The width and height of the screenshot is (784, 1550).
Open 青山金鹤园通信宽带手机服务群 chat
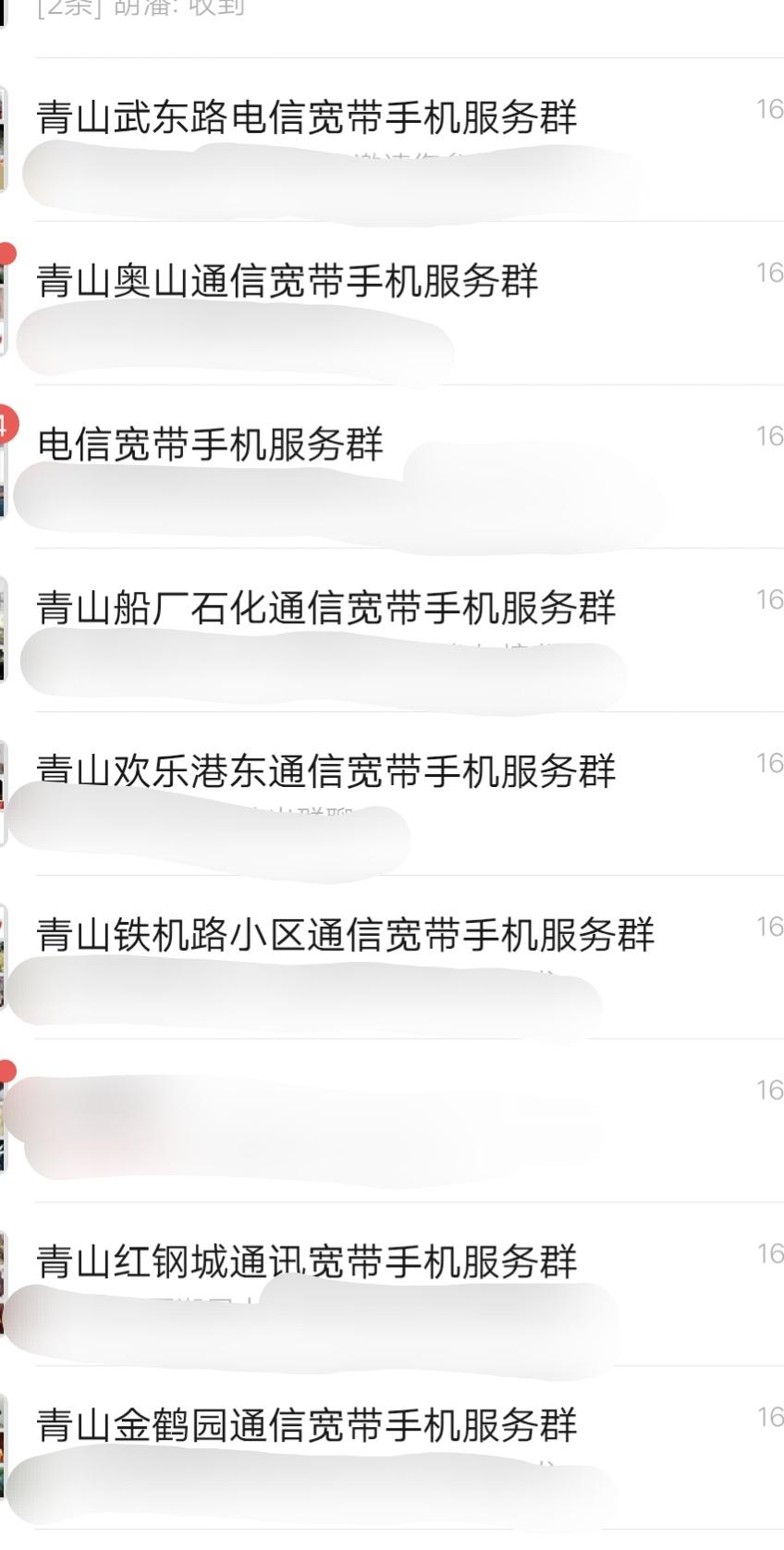[x=307, y=1425]
